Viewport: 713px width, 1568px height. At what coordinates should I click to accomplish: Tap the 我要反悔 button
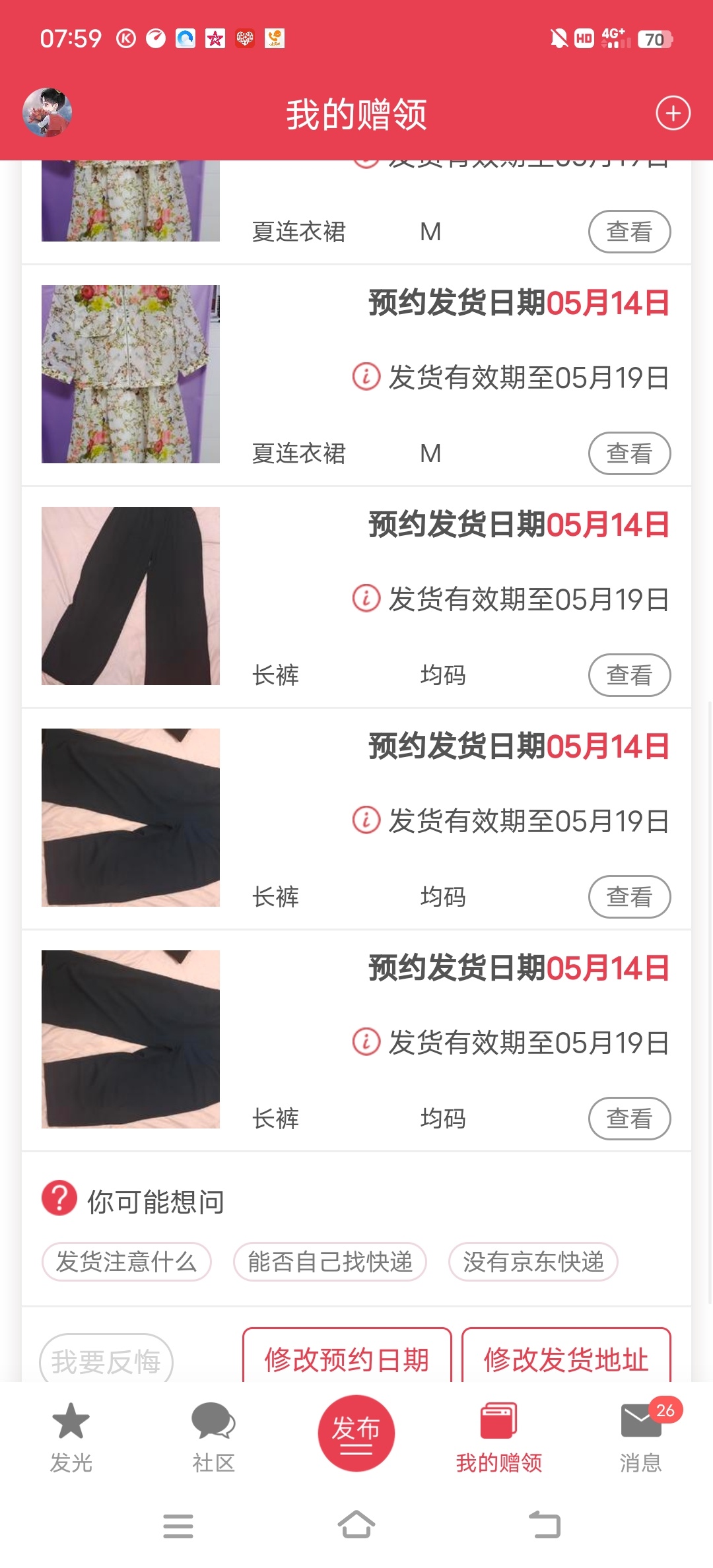pos(106,1361)
